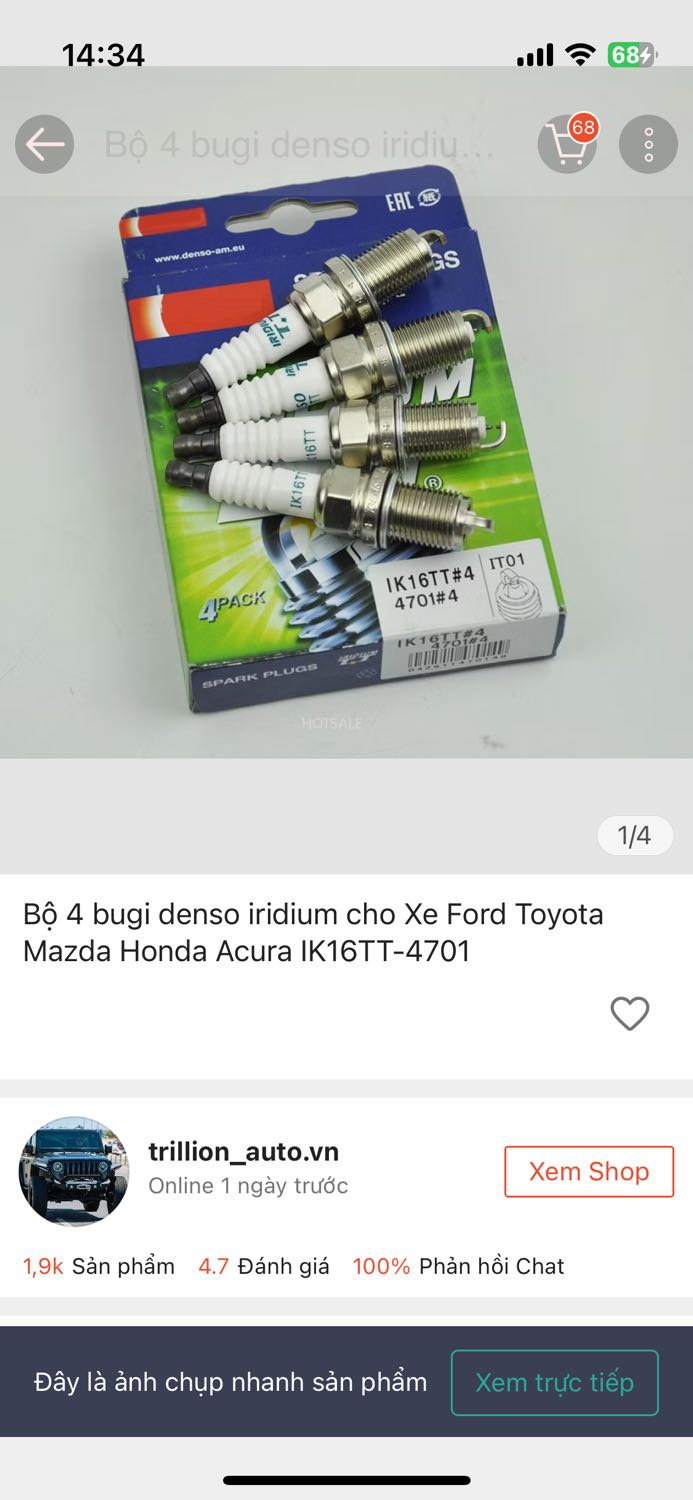The height and width of the screenshot is (1500, 693).
Task: Open the shopping cart with 68 items
Action: (568, 145)
